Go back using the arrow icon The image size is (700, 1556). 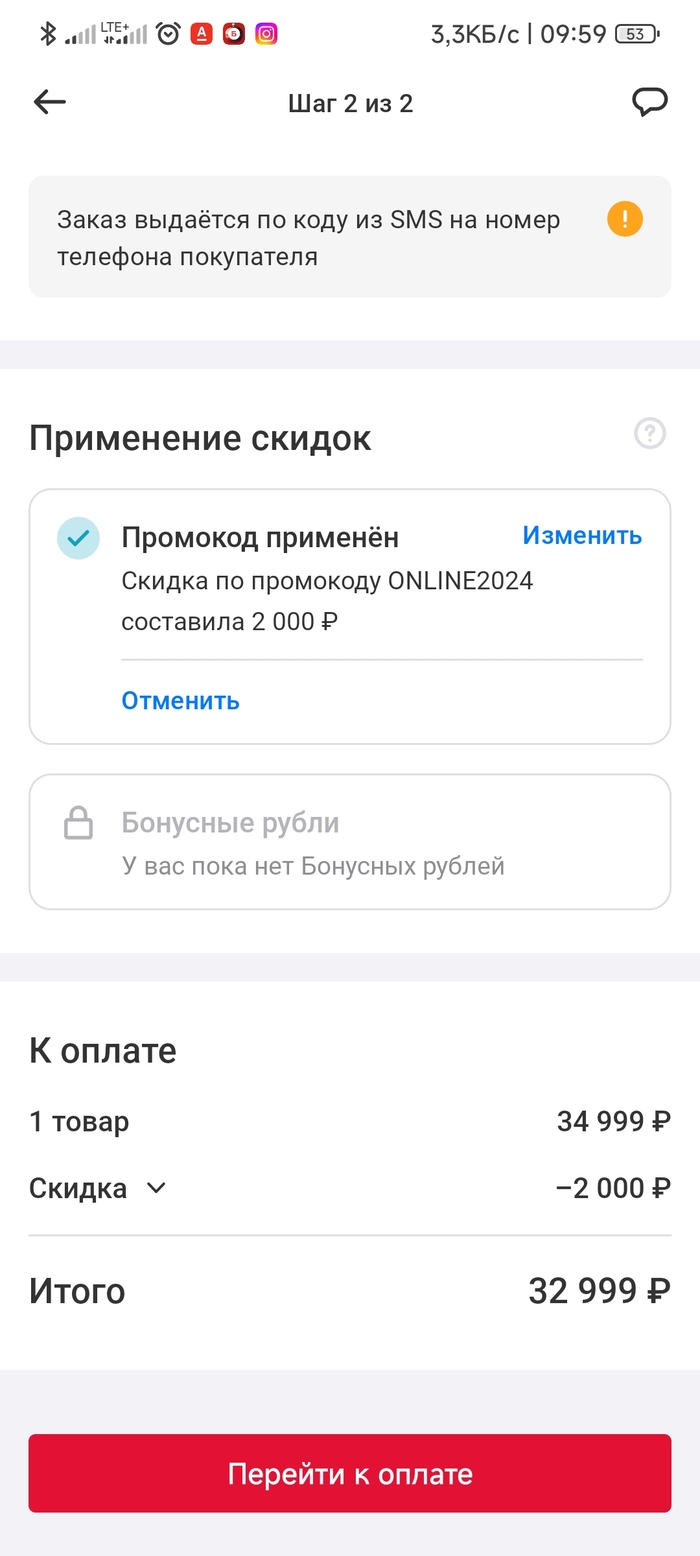49,102
